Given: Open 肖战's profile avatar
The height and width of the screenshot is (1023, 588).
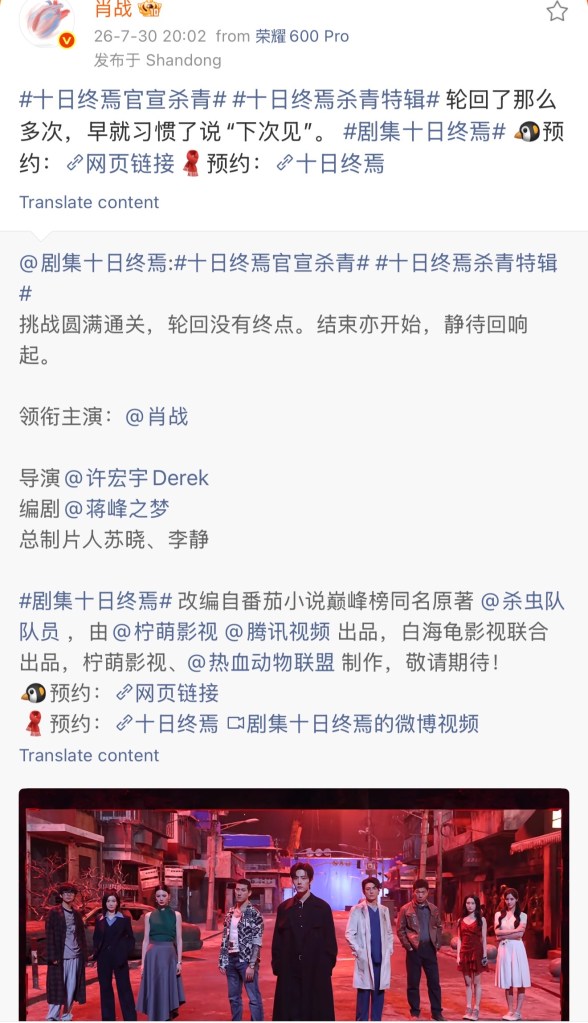Looking at the screenshot, I should [x=47, y=23].
